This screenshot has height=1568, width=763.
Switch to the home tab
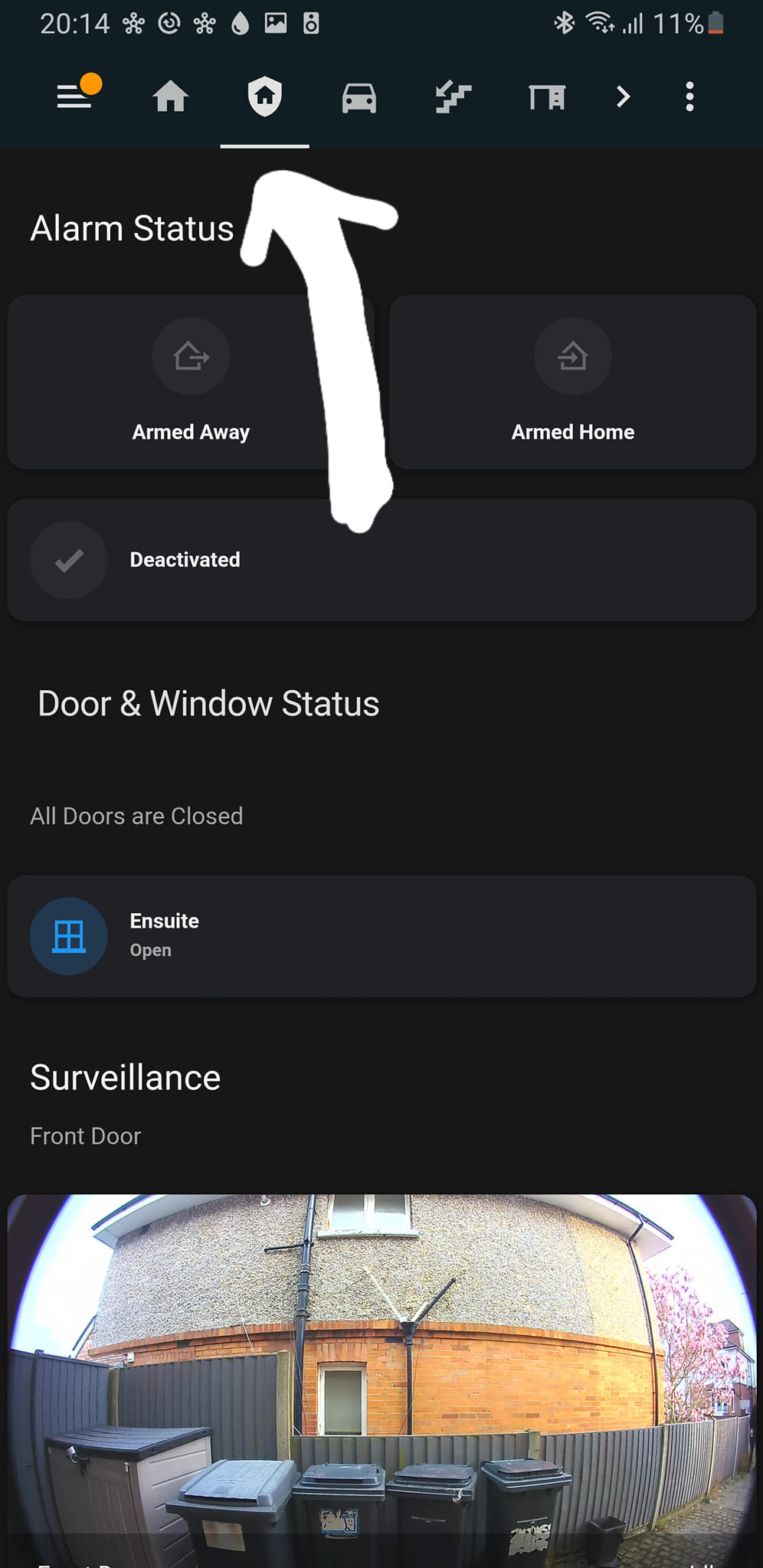click(x=170, y=97)
